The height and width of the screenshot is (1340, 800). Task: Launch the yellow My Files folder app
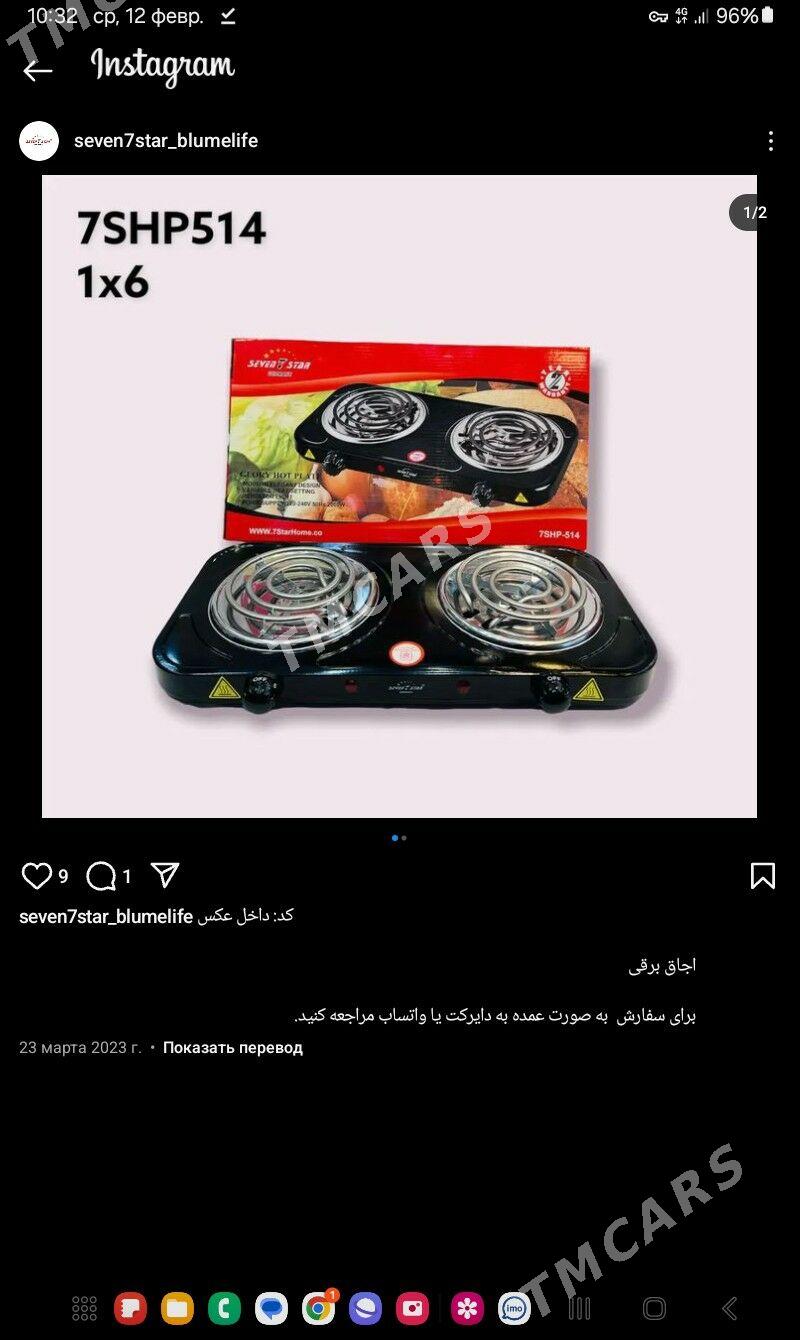pos(177,1308)
